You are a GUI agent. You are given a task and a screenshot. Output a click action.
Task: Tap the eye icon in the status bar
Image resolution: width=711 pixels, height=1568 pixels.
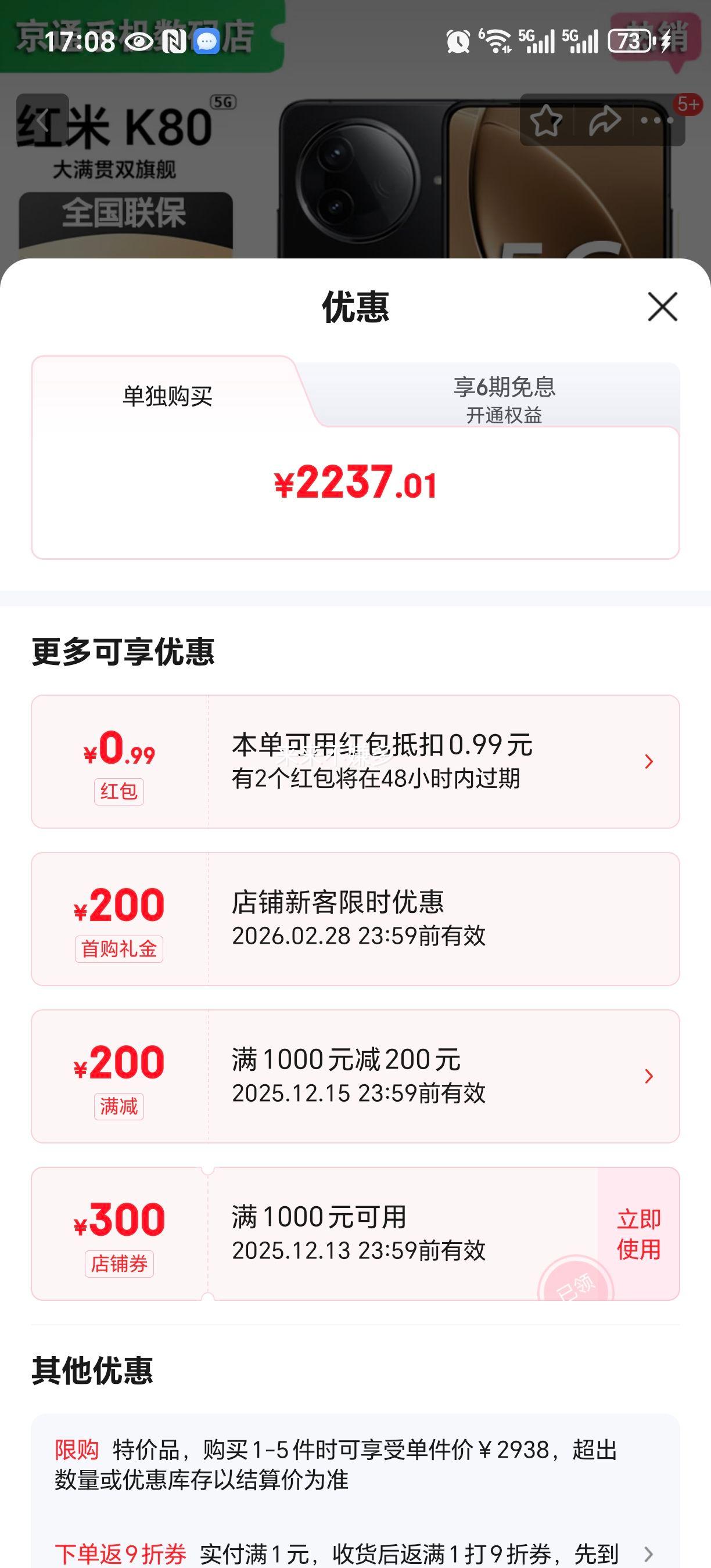(x=139, y=41)
